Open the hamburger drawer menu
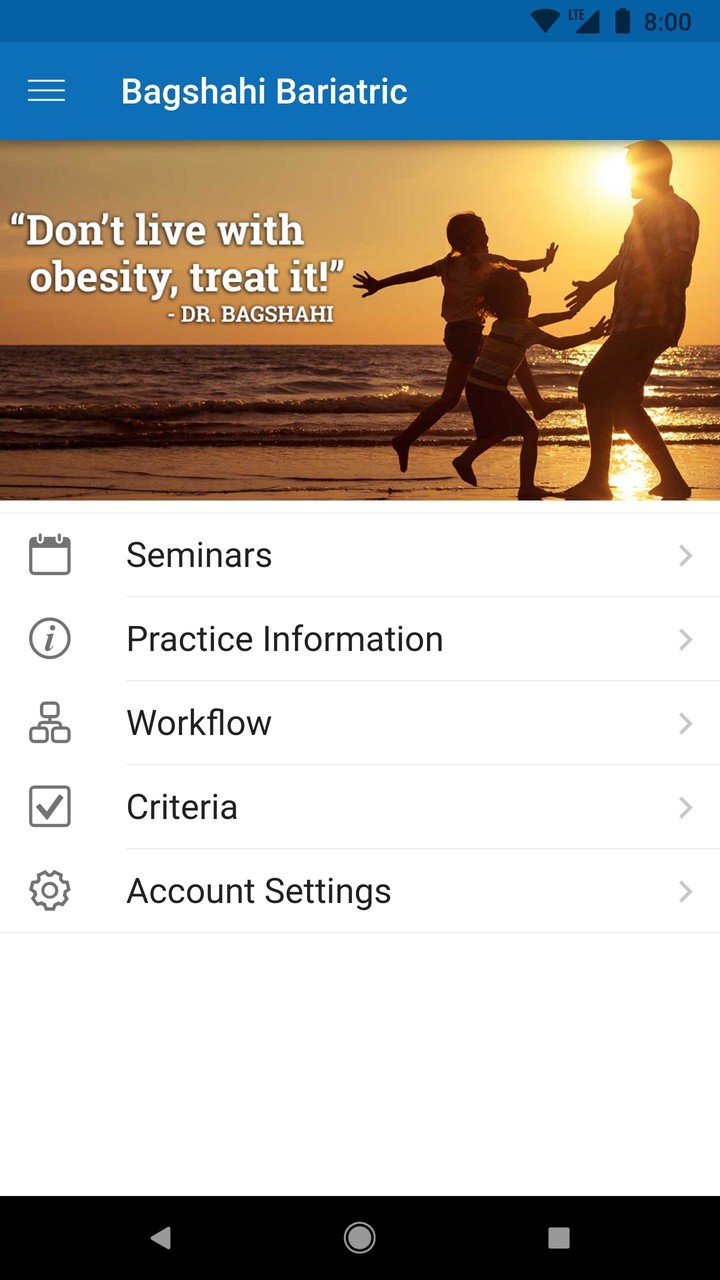This screenshot has width=720, height=1280. [x=46, y=91]
